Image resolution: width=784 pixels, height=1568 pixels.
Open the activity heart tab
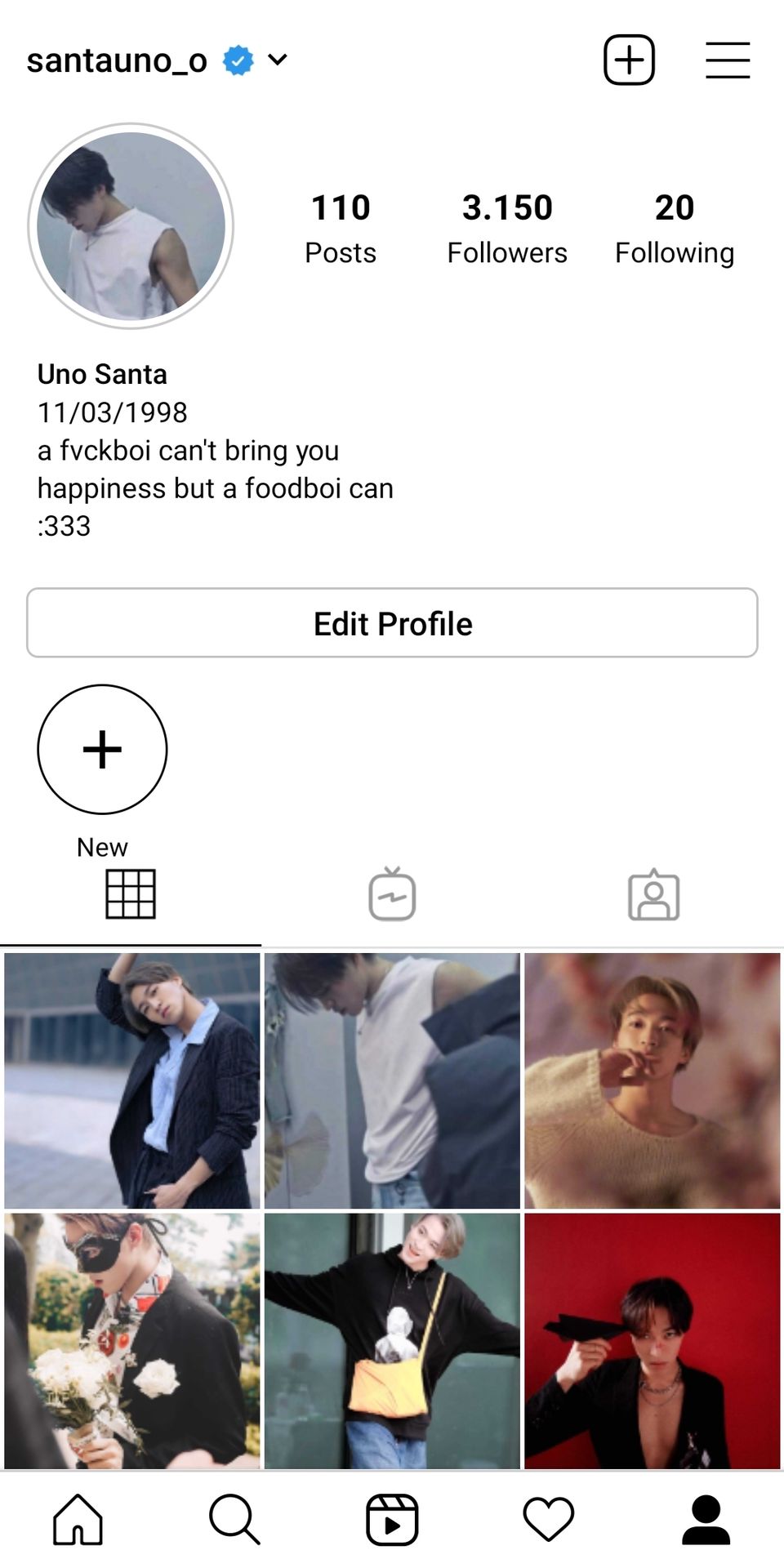coord(549,1520)
